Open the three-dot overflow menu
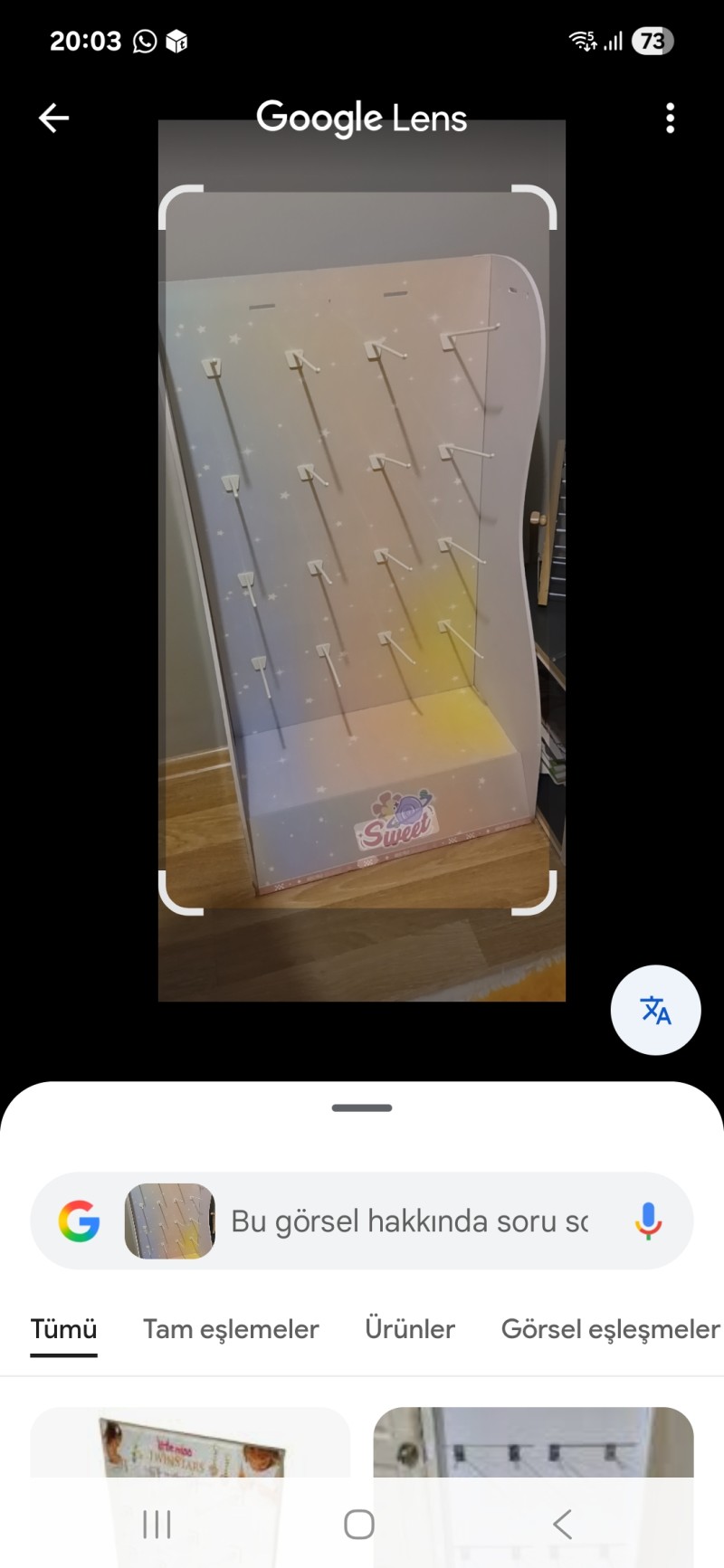 (x=670, y=118)
